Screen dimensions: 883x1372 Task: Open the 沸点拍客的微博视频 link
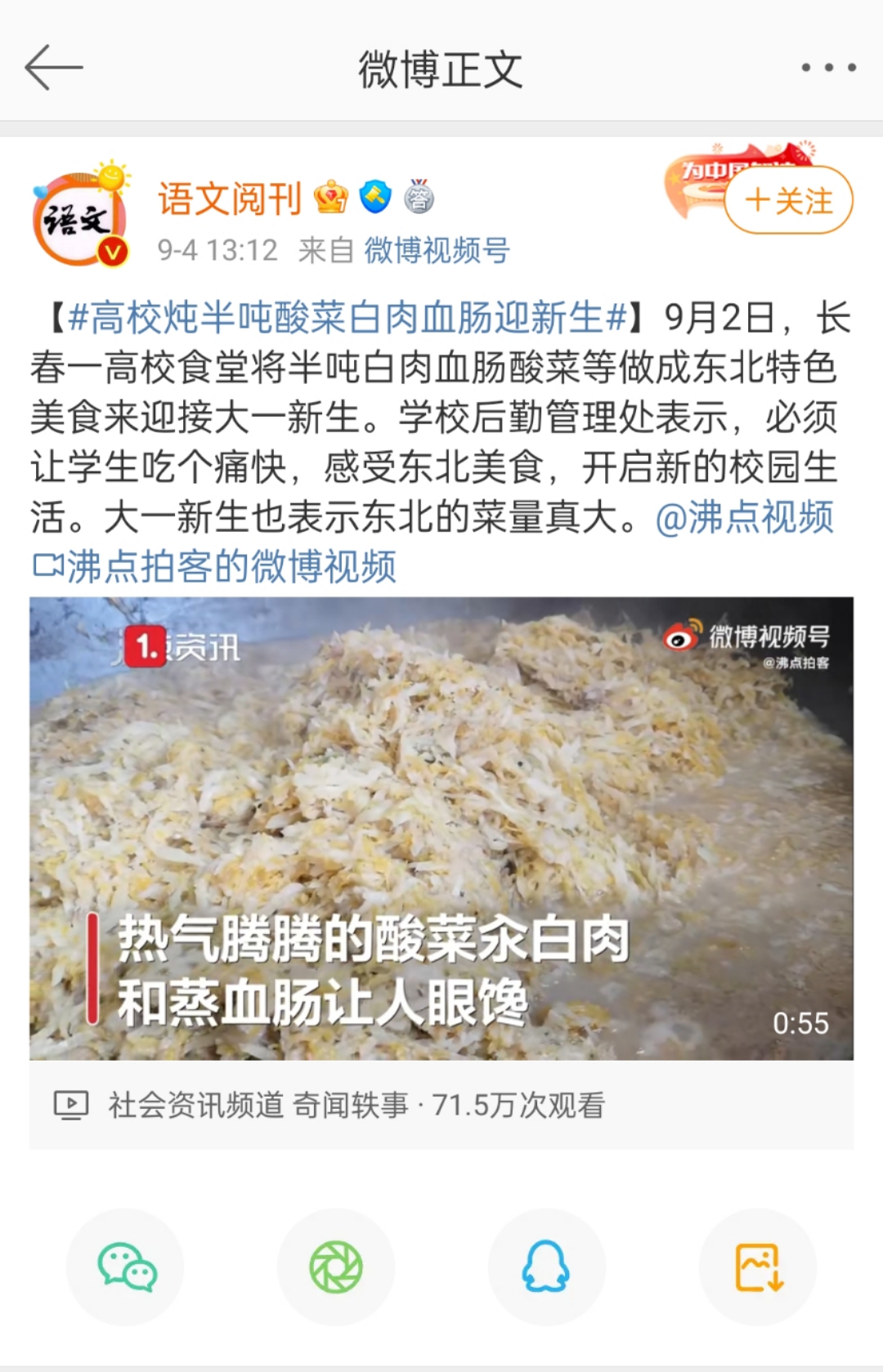click(x=215, y=566)
